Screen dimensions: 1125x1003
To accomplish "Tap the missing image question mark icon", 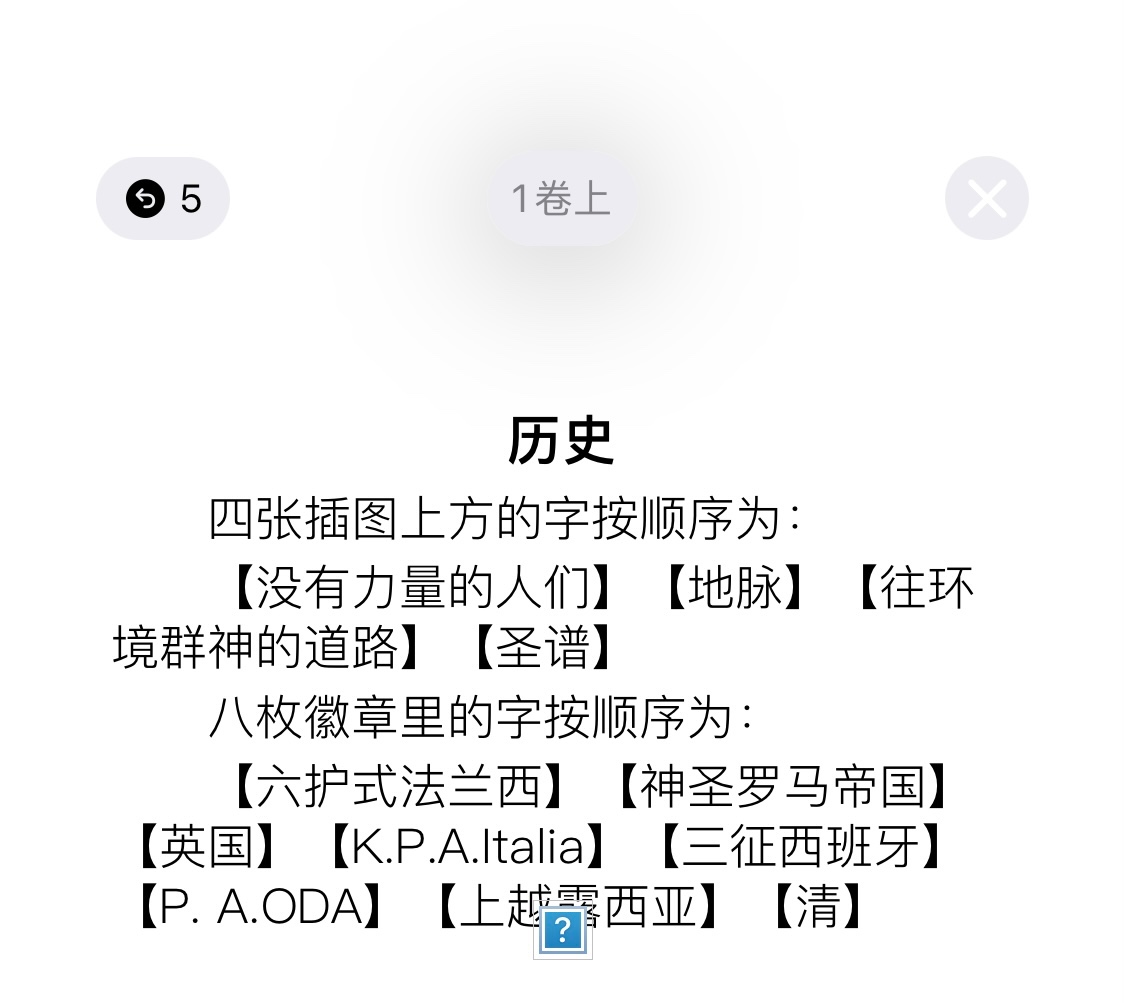I will (x=563, y=930).
